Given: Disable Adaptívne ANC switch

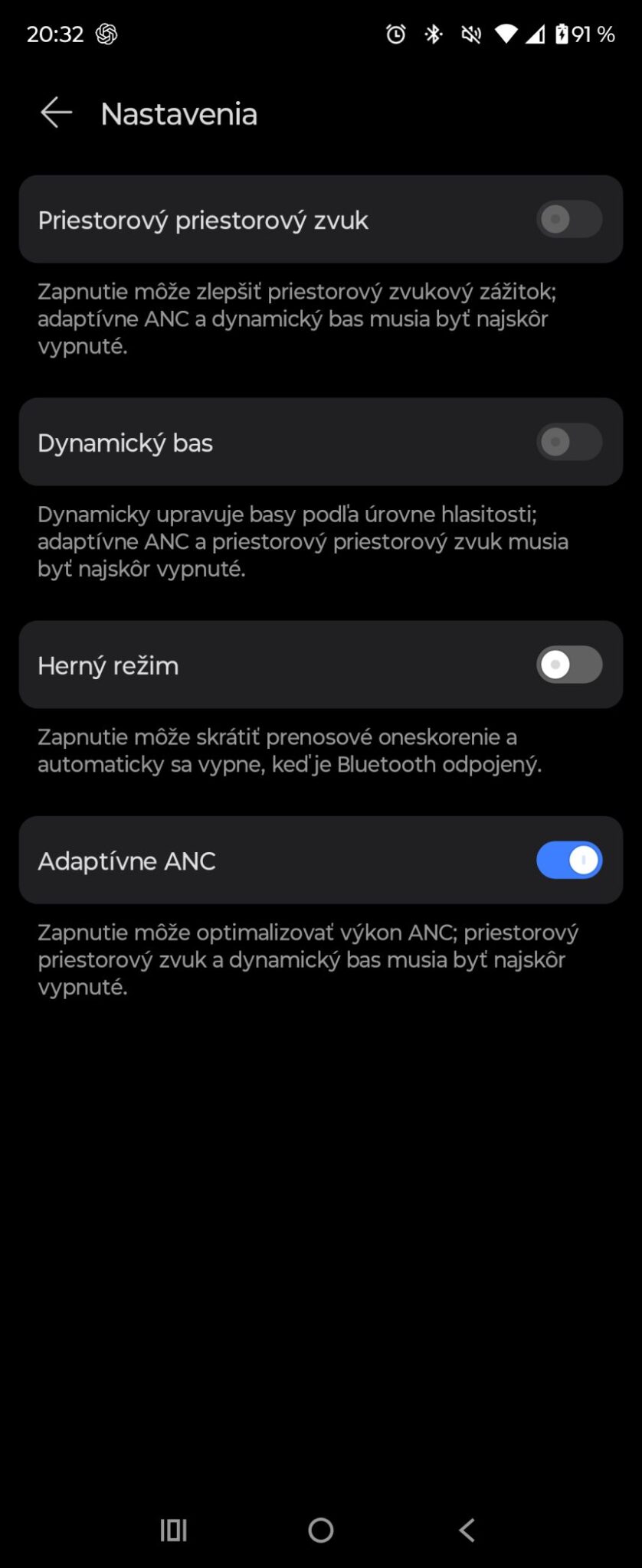Looking at the screenshot, I should (568, 861).
